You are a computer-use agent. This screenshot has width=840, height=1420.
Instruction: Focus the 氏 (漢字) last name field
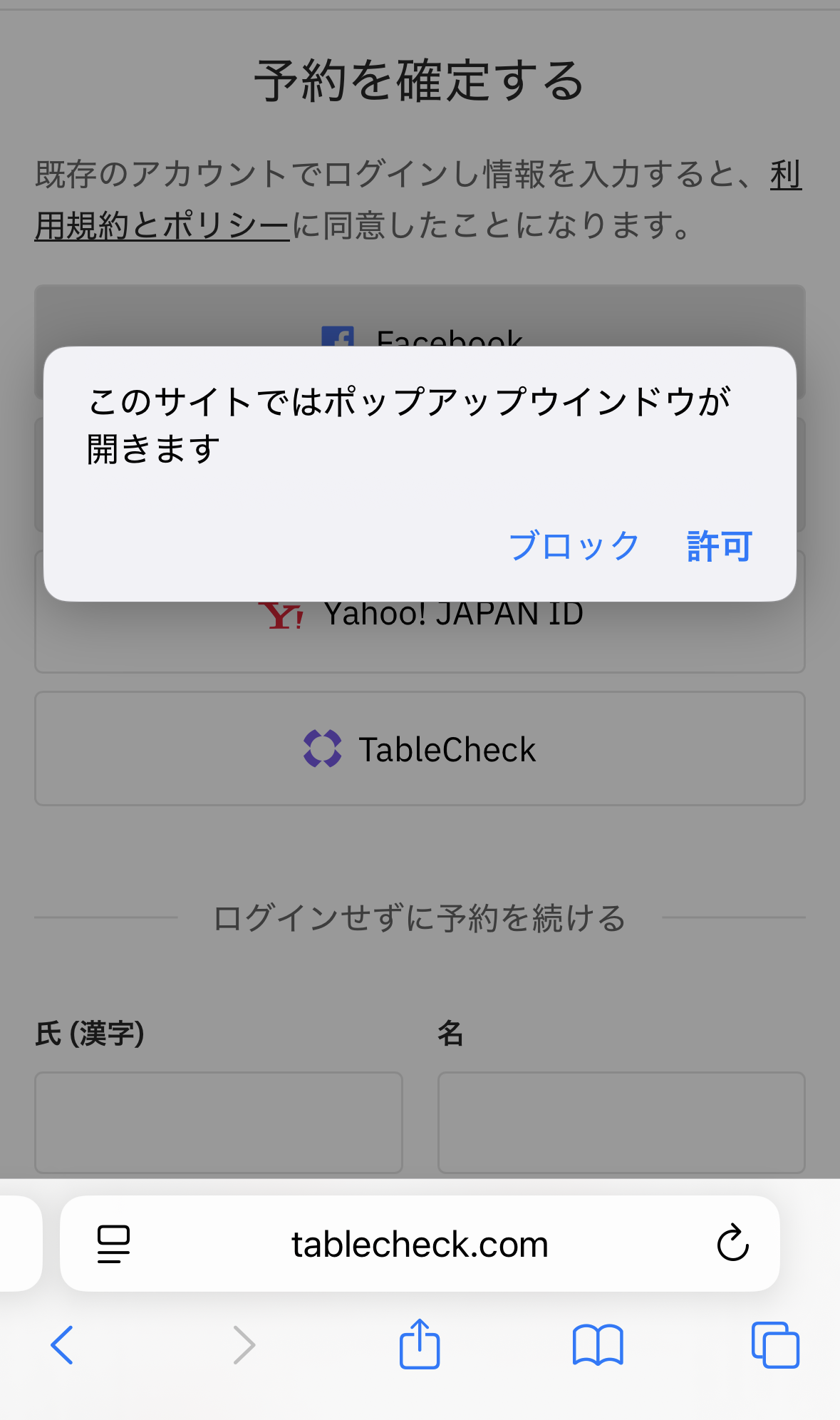click(219, 1122)
